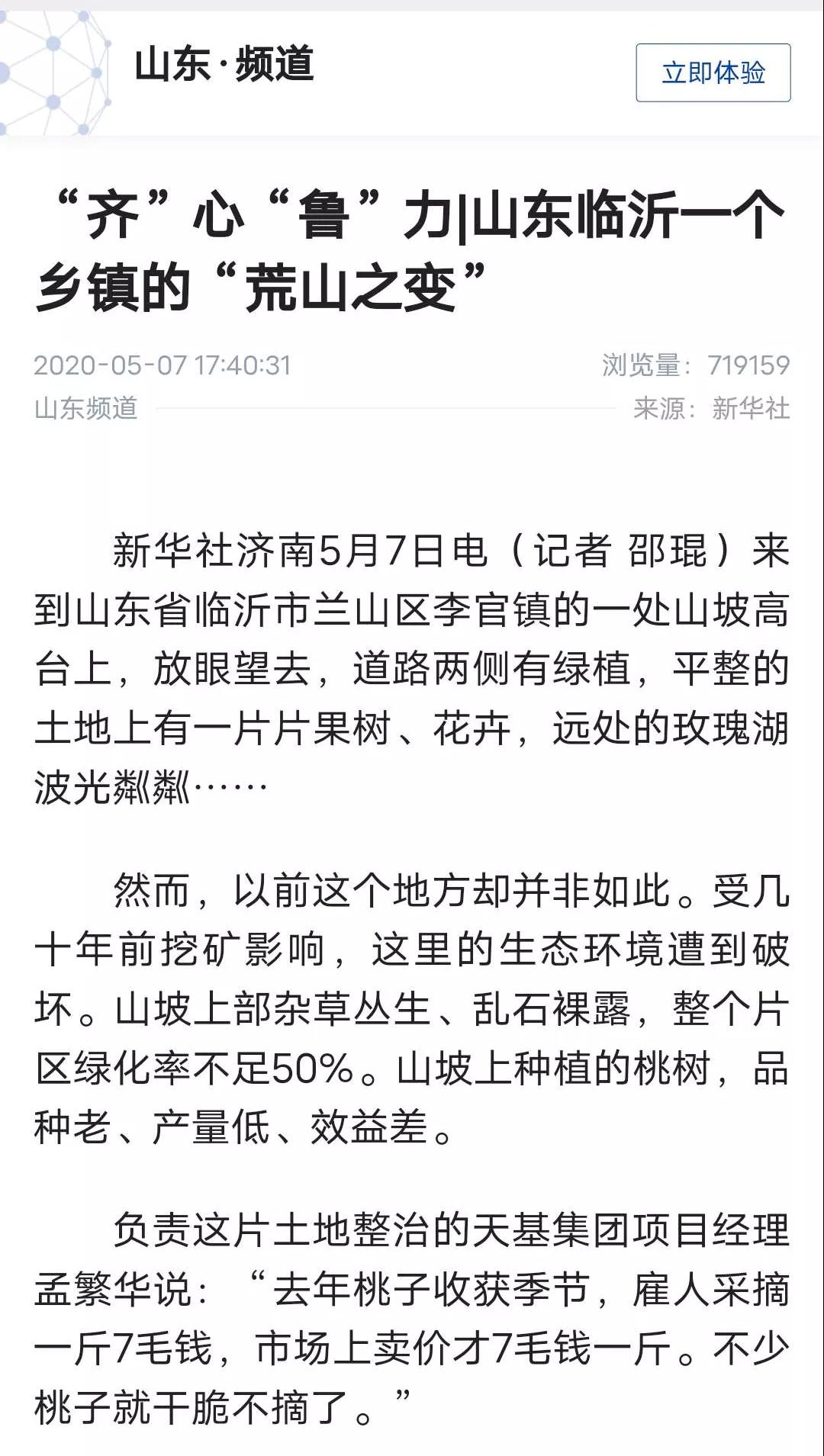Tap the 立即体验 button
The width and height of the screenshot is (824, 1456).
pos(713,73)
